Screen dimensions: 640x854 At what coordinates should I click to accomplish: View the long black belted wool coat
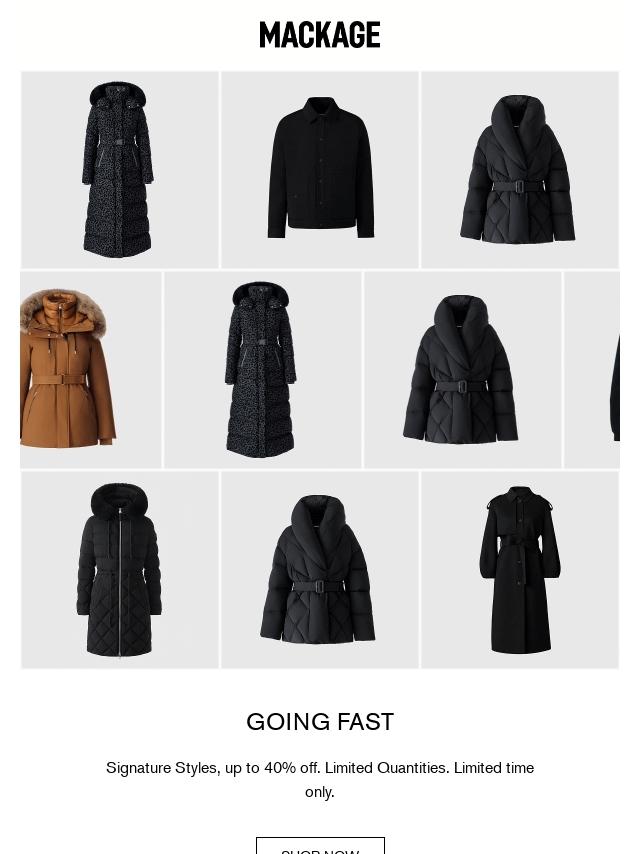(520, 570)
